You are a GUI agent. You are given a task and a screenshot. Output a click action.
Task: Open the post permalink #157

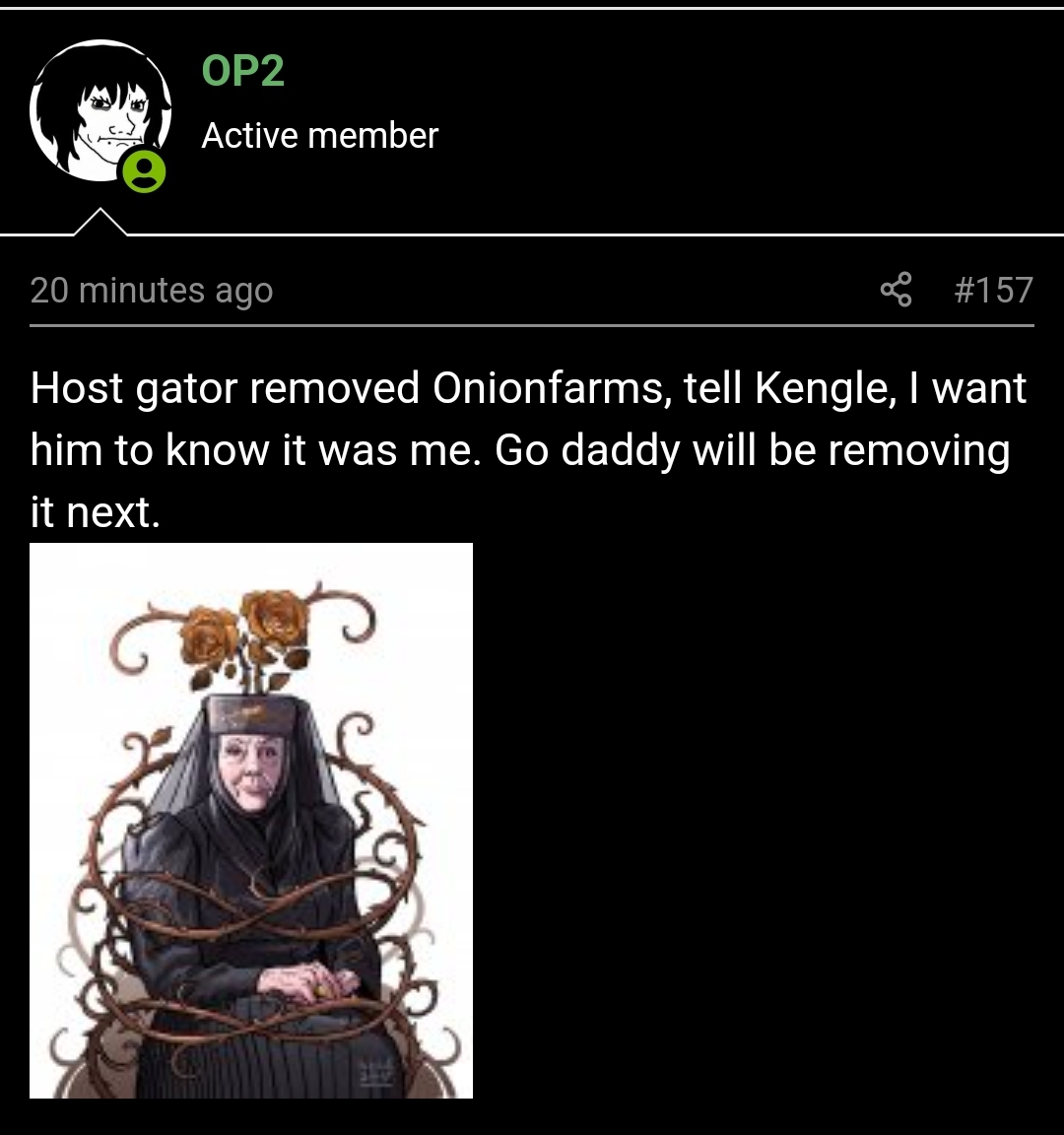(993, 290)
